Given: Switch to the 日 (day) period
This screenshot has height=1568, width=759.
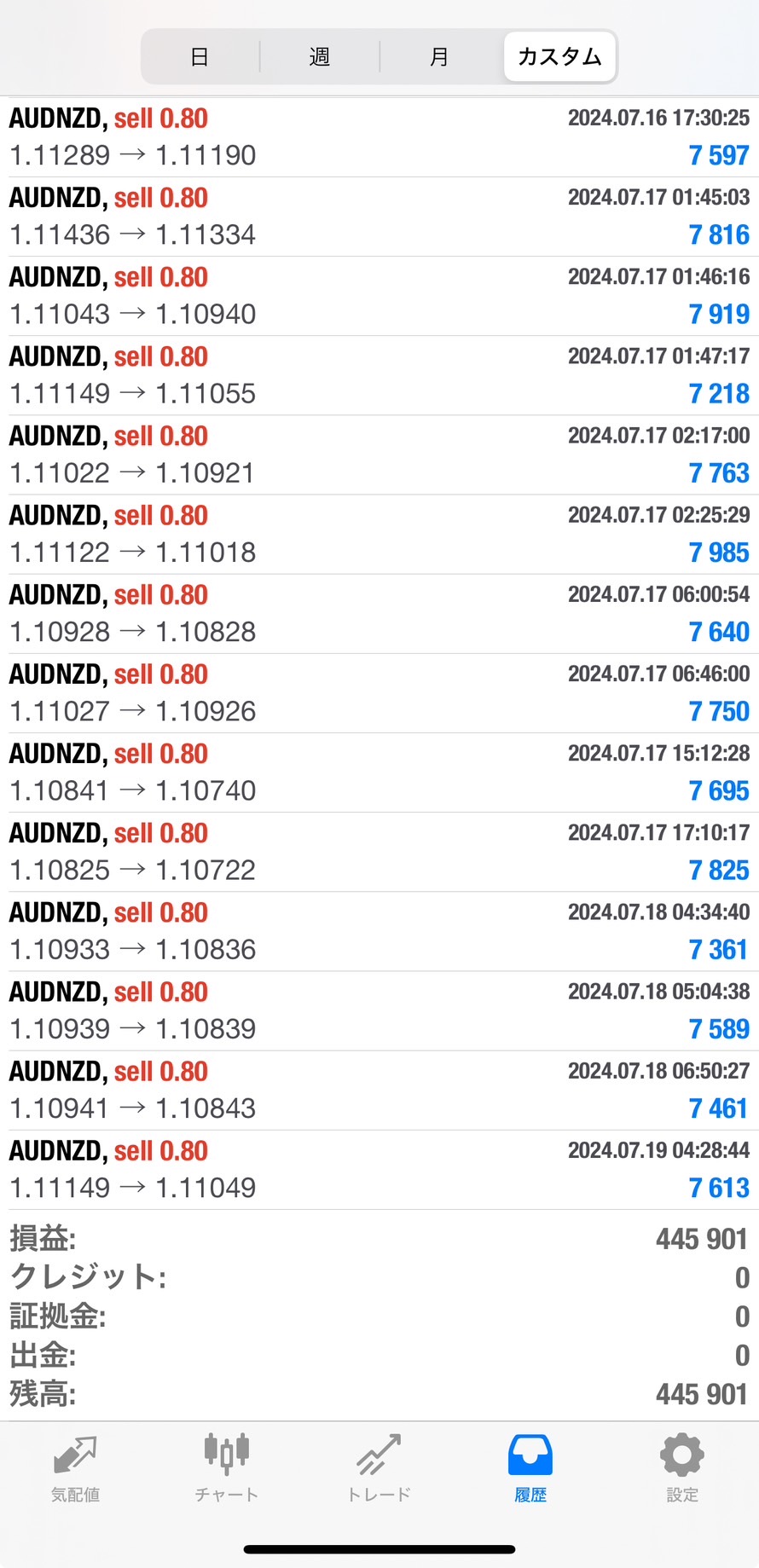Looking at the screenshot, I should click(200, 57).
